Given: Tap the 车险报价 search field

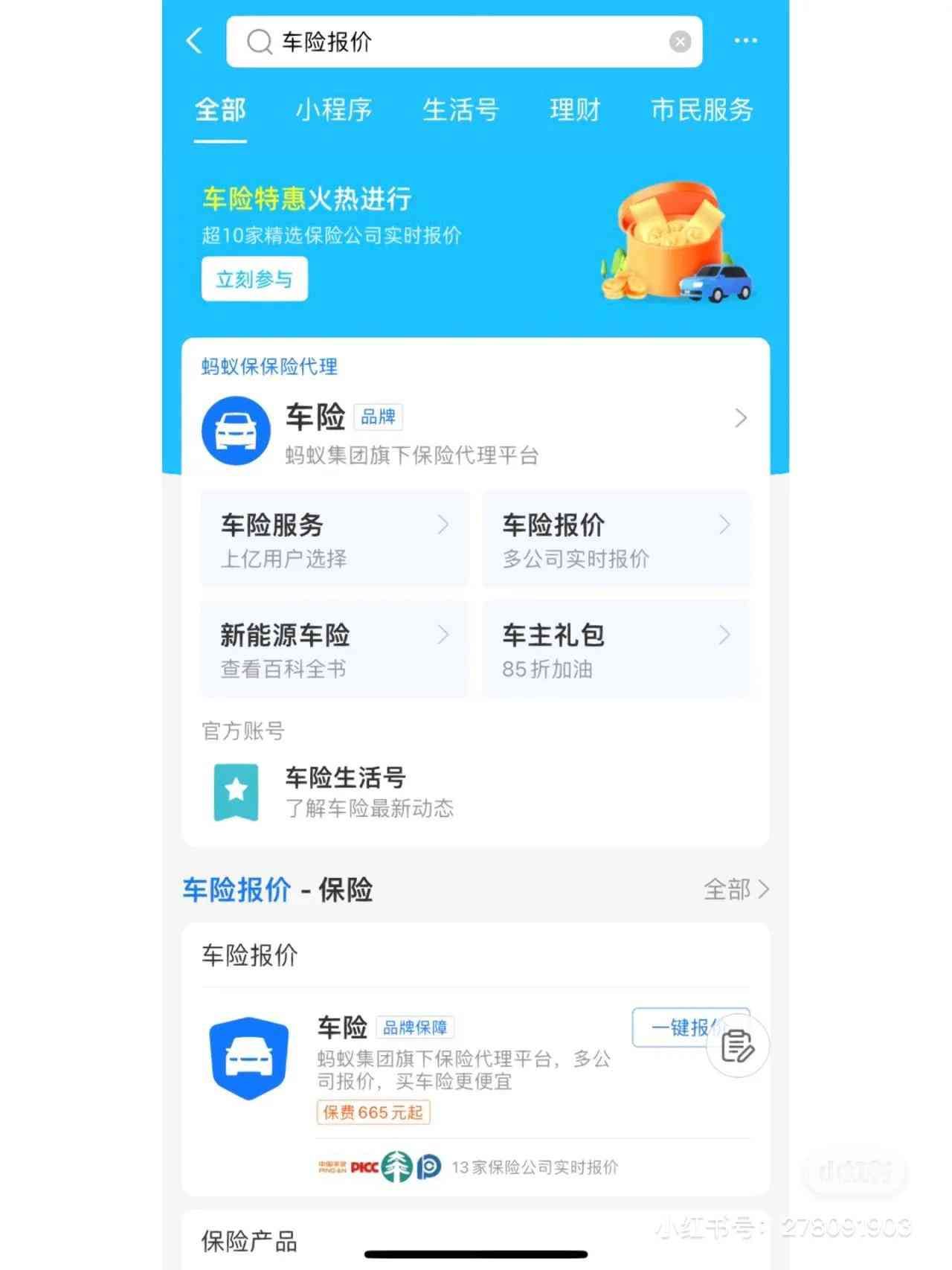Looking at the screenshot, I should click(461, 42).
